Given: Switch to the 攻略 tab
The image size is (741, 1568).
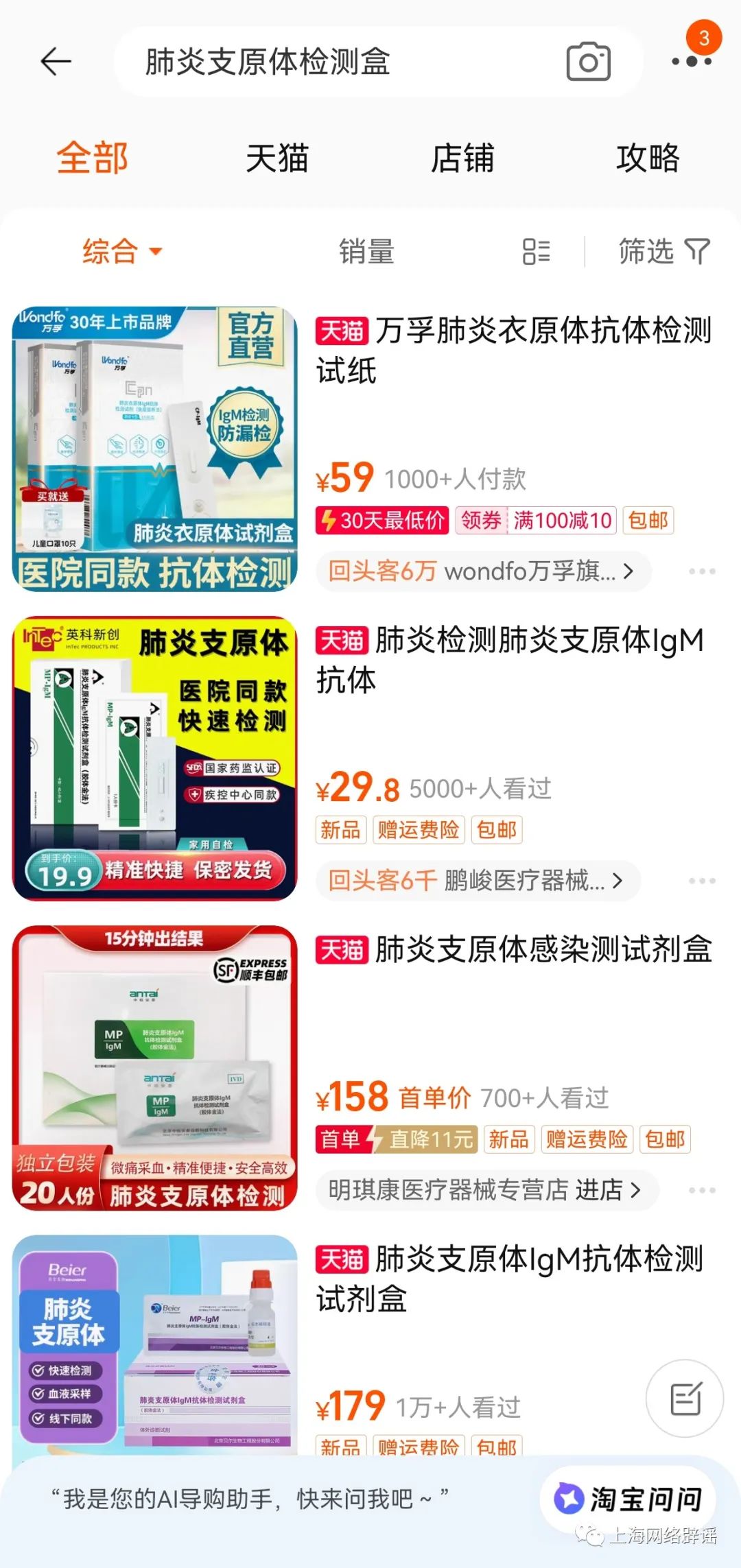Looking at the screenshot, I should coord(647,158).
